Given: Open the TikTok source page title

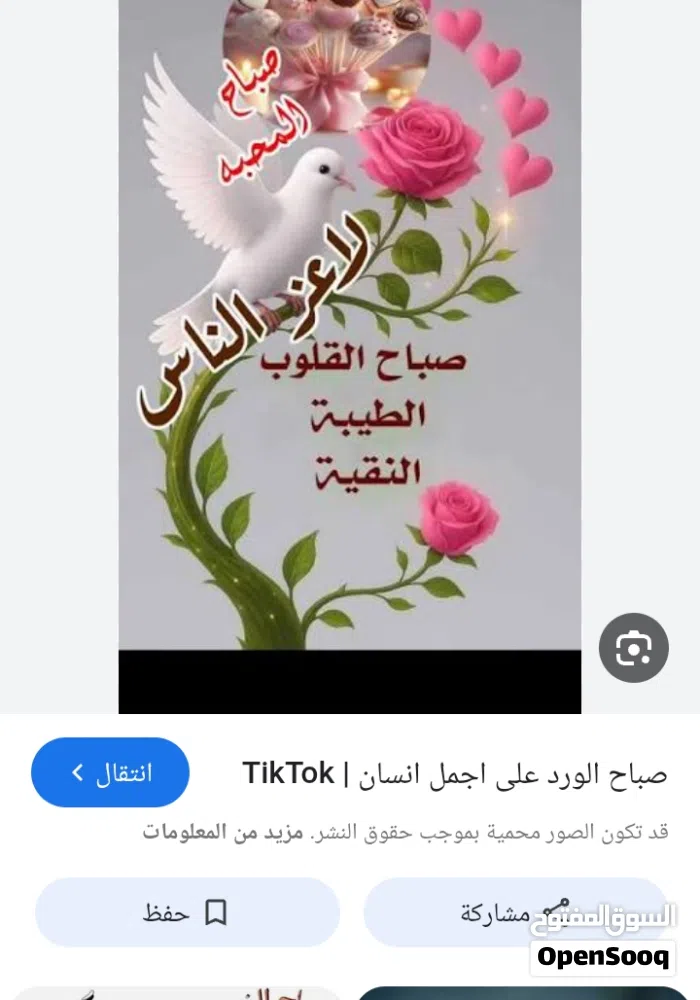Looking at the screenshot, I should click(455, 774).
